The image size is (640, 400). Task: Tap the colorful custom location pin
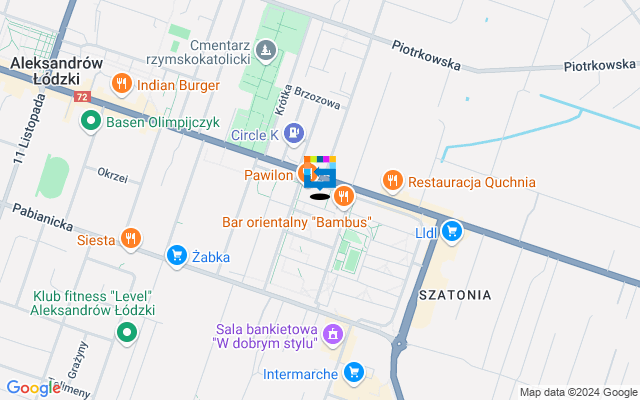(x=320, y=172)
